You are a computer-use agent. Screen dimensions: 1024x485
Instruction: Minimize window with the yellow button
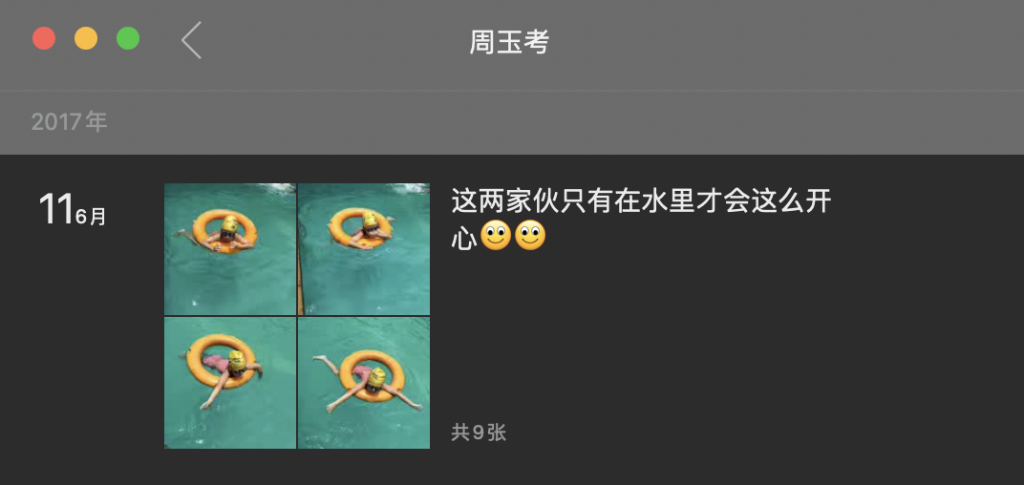click(86, 39)
